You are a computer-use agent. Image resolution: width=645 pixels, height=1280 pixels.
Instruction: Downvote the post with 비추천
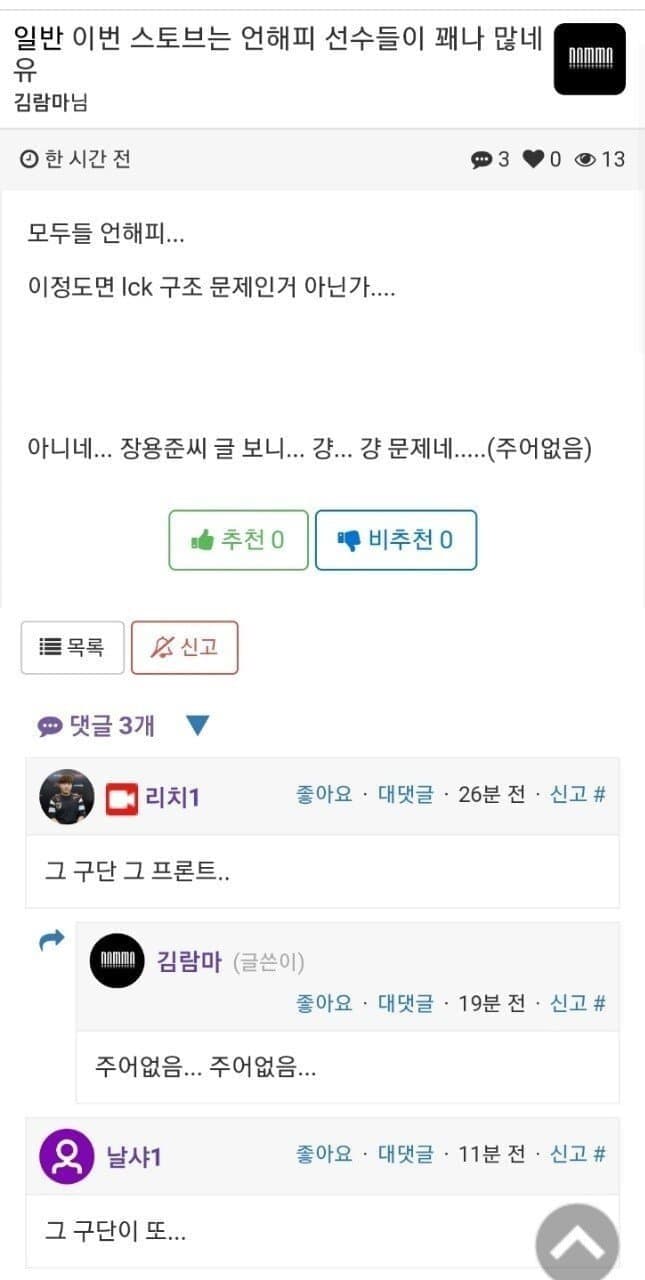(x=395, y=540)
